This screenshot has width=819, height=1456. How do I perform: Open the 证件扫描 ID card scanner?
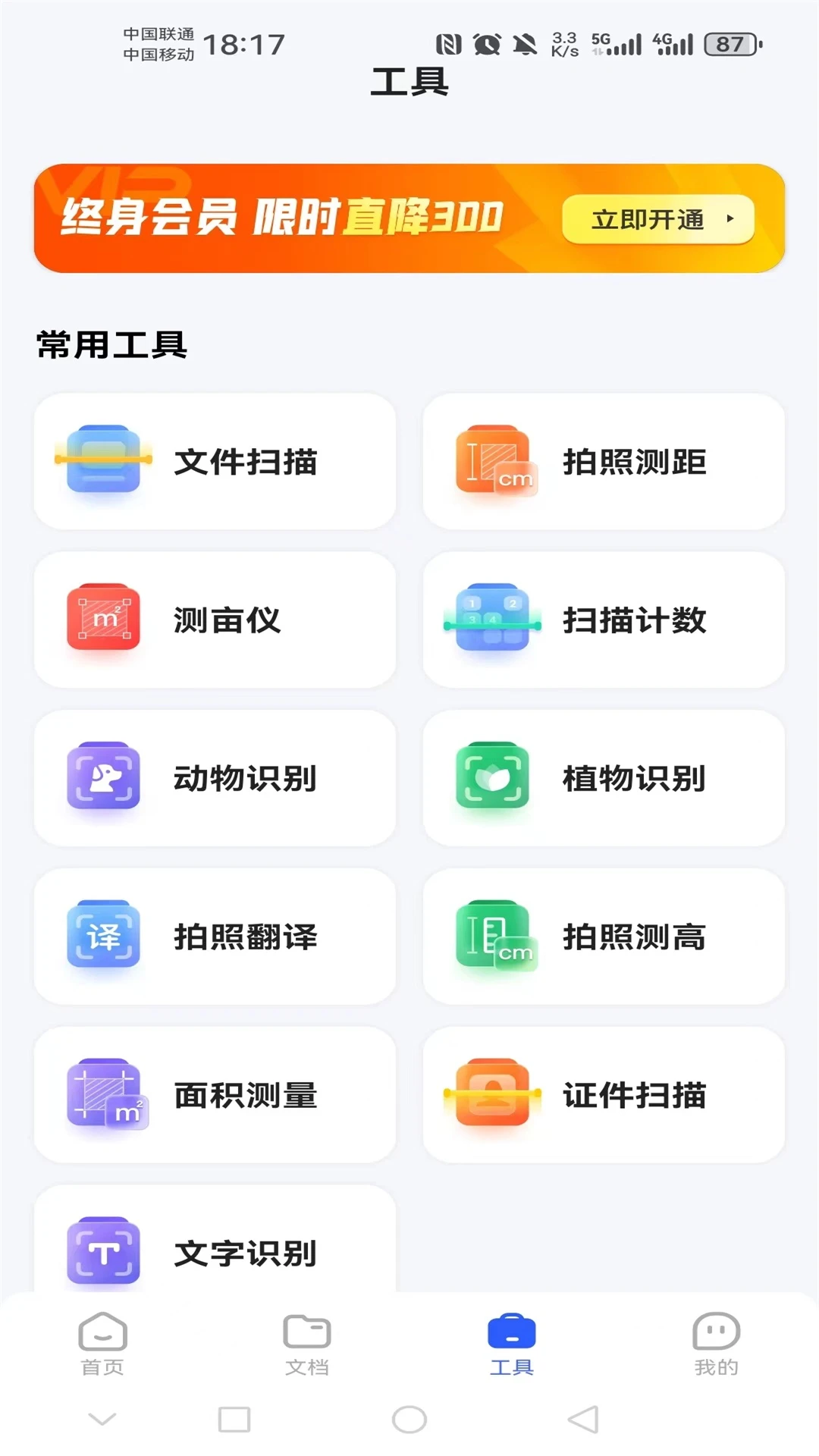(604, 1094)
